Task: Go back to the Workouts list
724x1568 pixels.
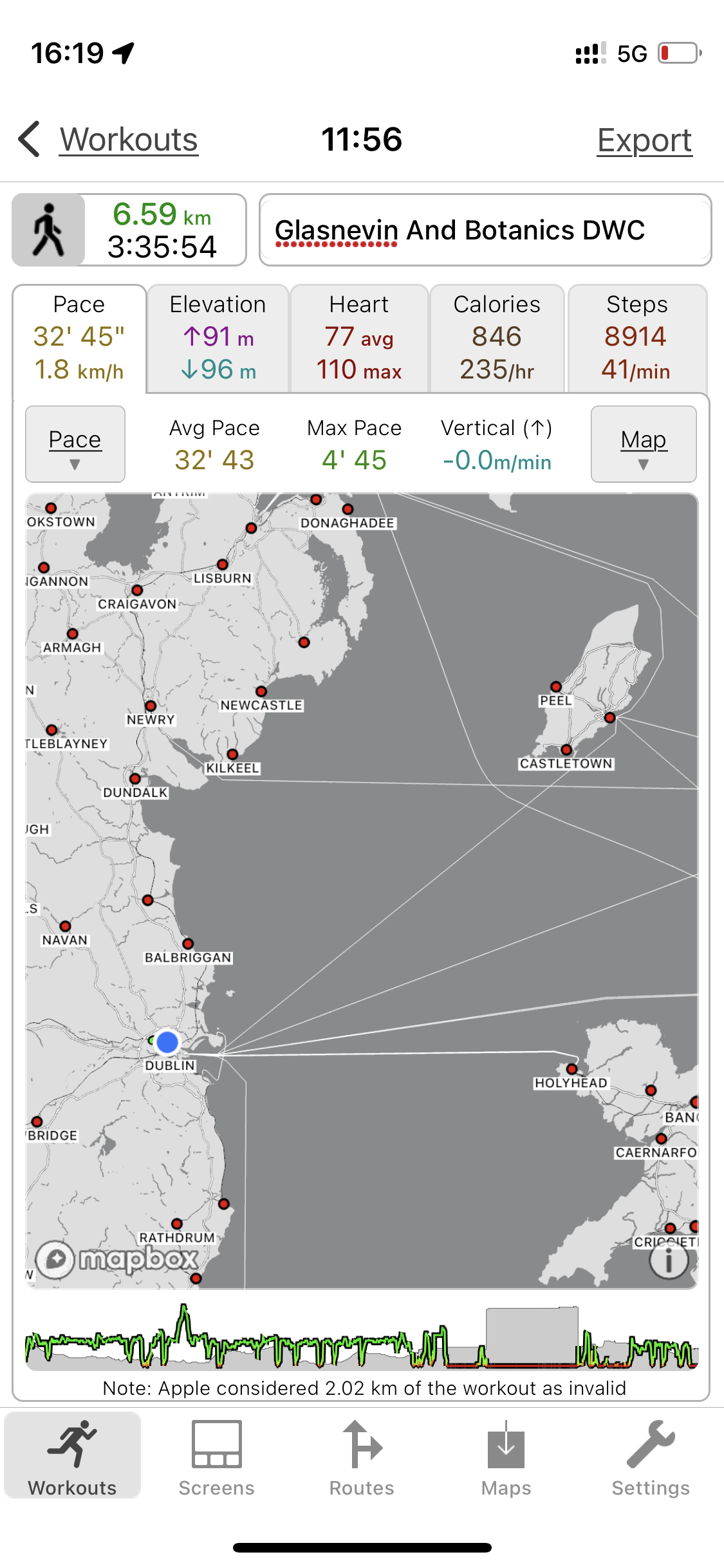Action: click(109, 140)
